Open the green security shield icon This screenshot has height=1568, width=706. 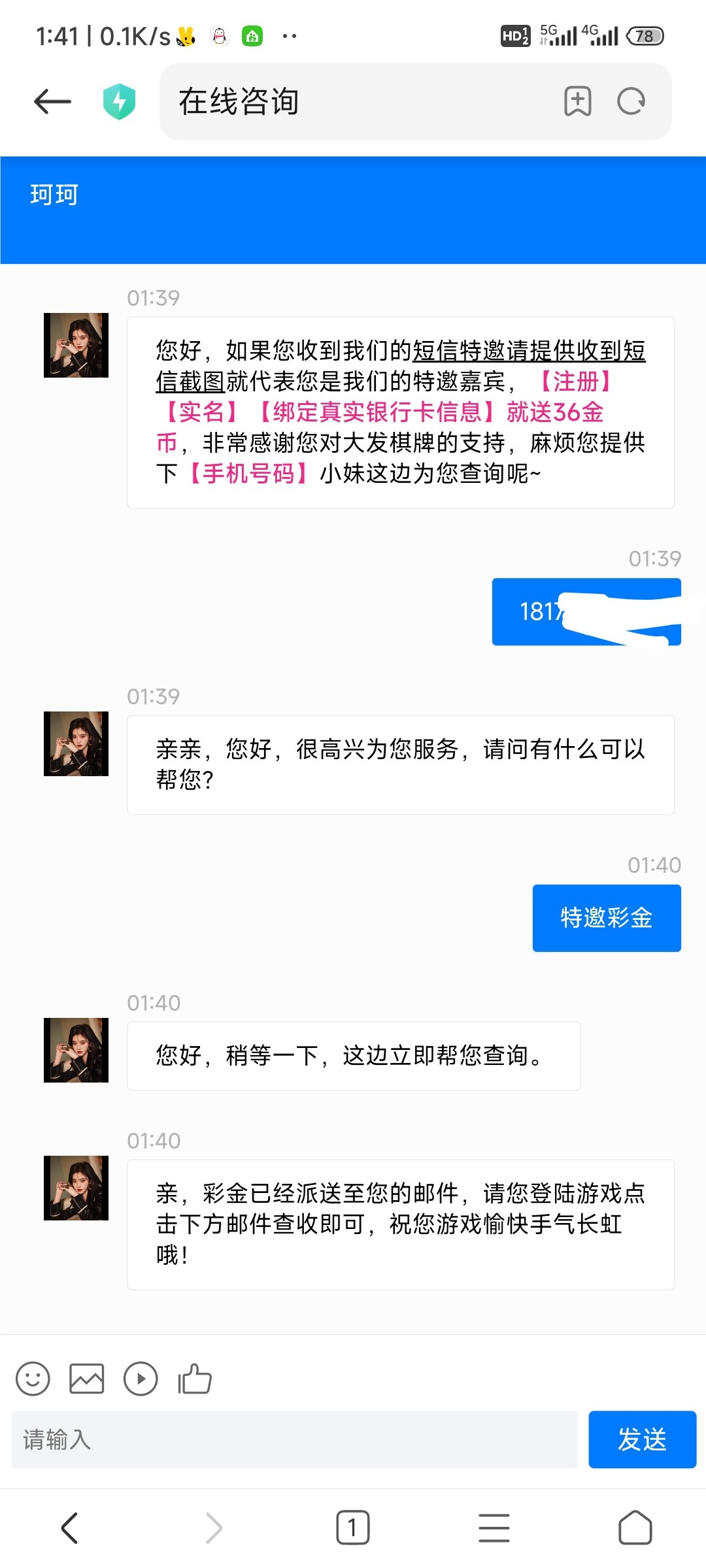click(119, 102)
